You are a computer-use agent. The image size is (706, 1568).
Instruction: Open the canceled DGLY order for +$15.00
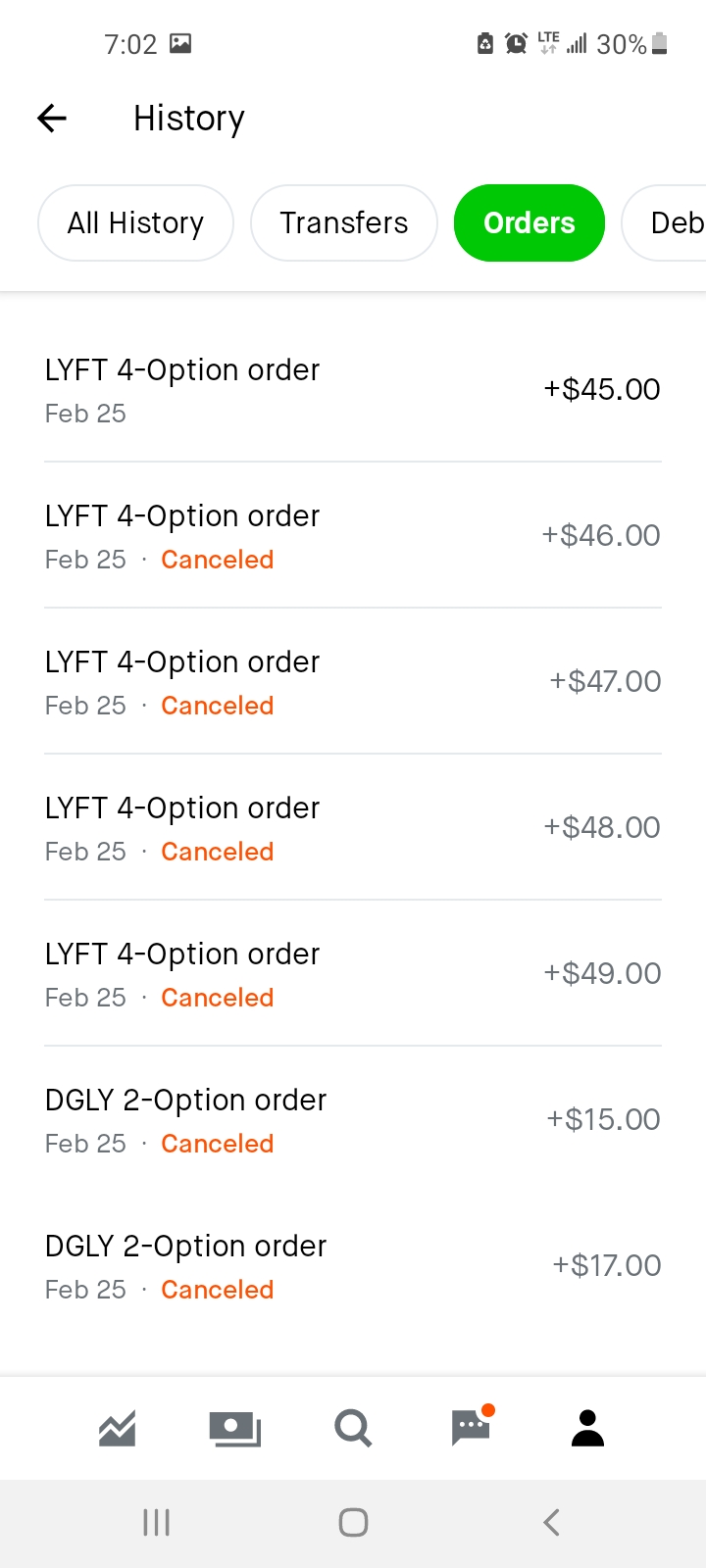coord(353,1120)
